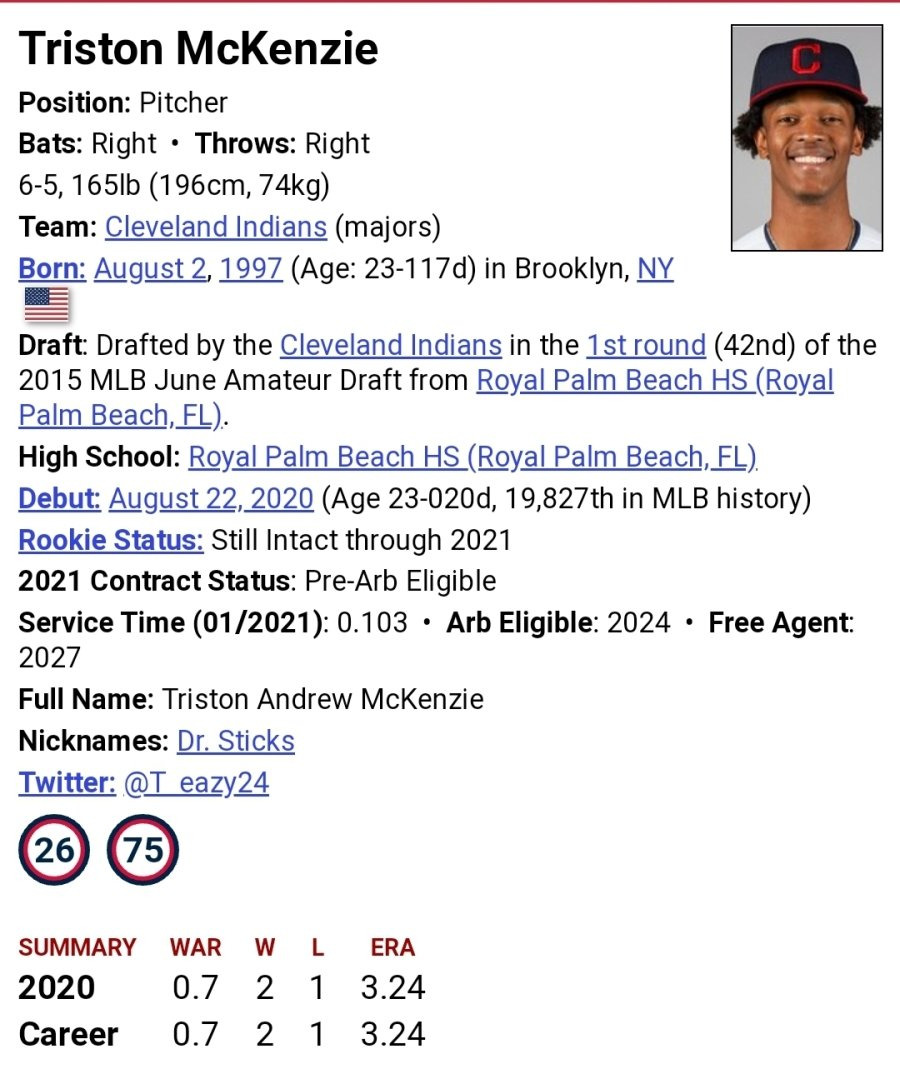Open the 1st round draft link
This screenshot has width=900, height=1074.
[646, 345]
